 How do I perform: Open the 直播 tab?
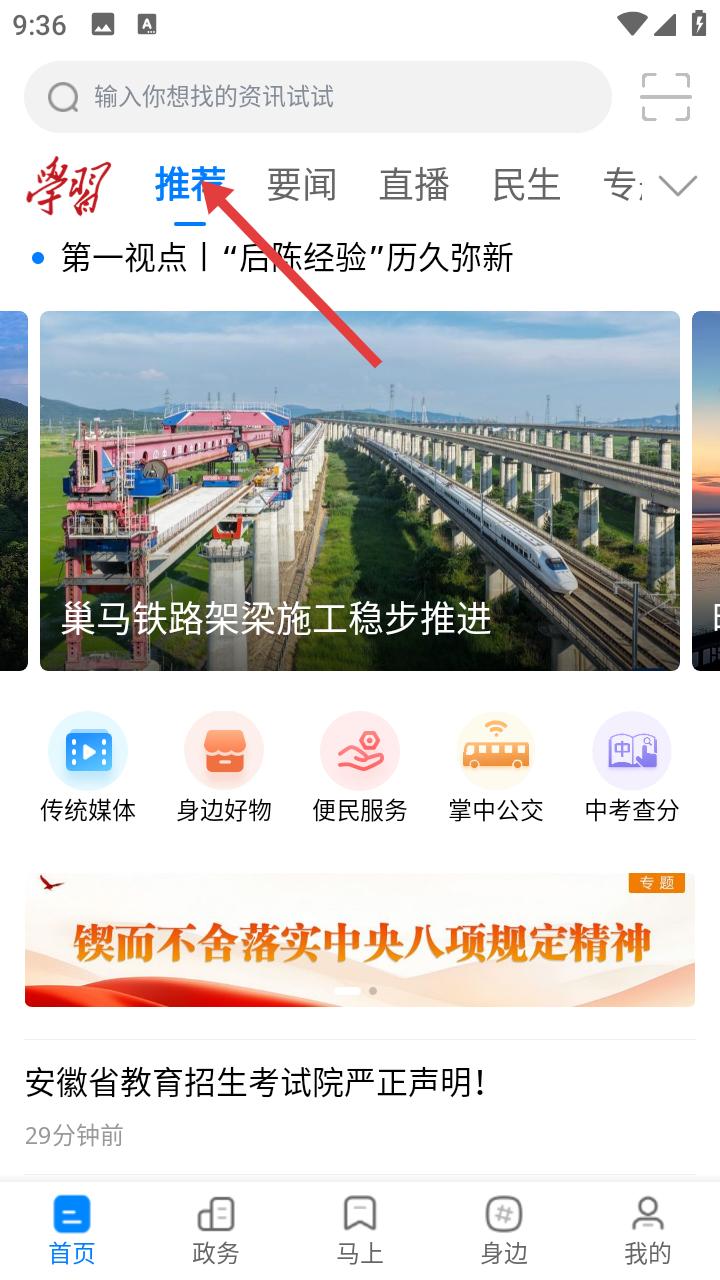(414, 185)
